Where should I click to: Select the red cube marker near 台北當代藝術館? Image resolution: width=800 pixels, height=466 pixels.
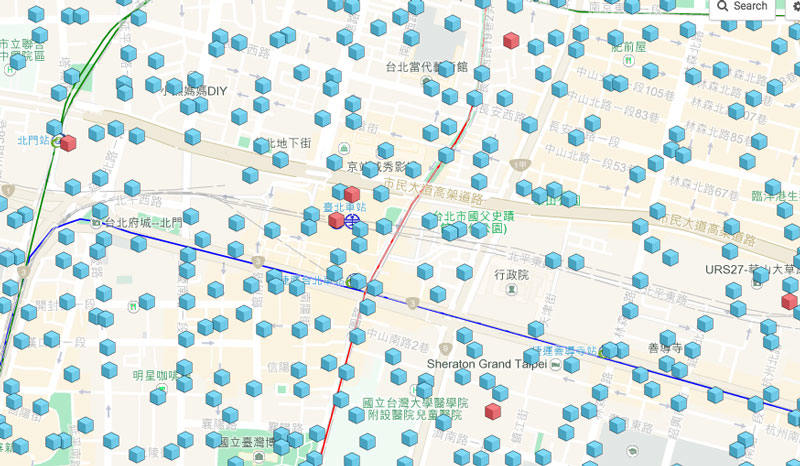pos(511,40)
